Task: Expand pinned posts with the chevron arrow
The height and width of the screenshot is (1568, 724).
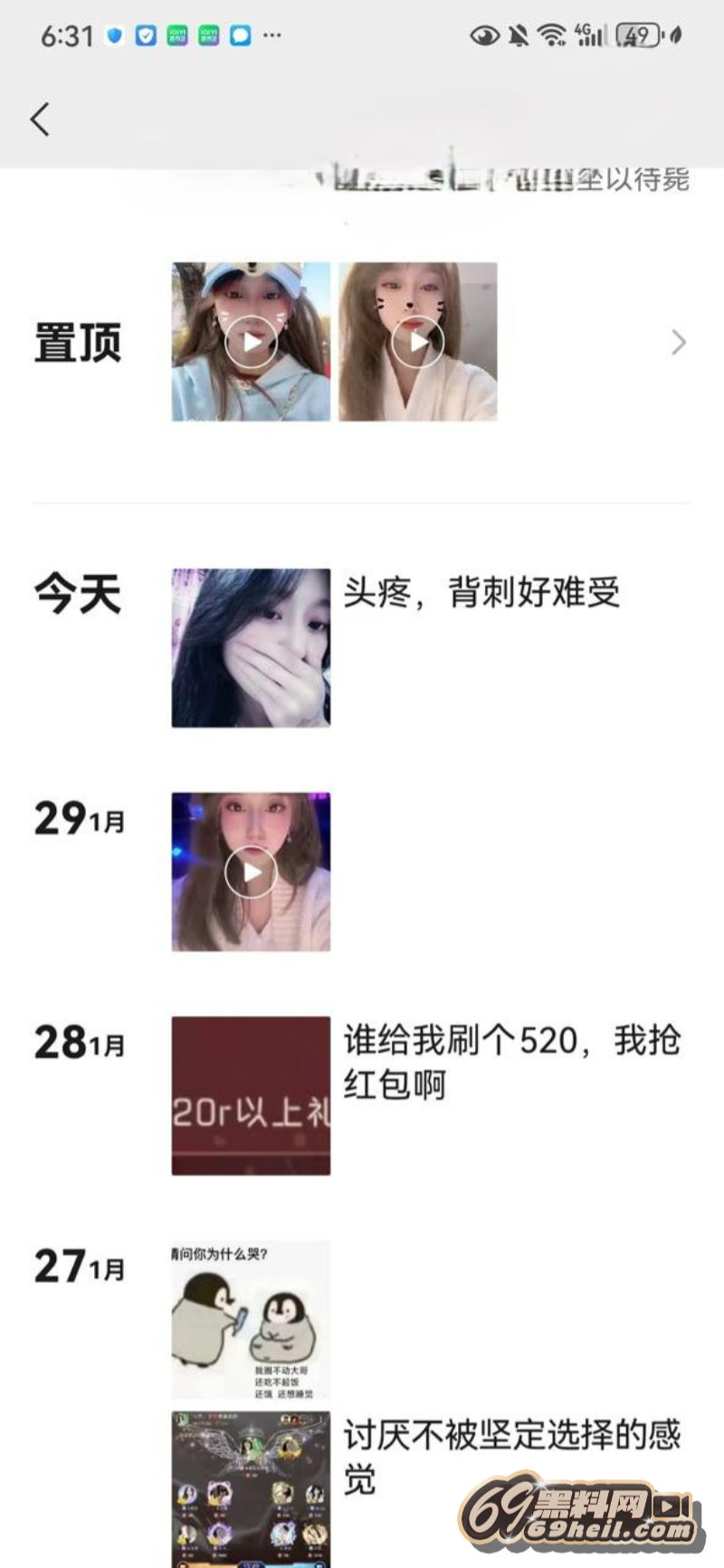Action: coord(679,342)
